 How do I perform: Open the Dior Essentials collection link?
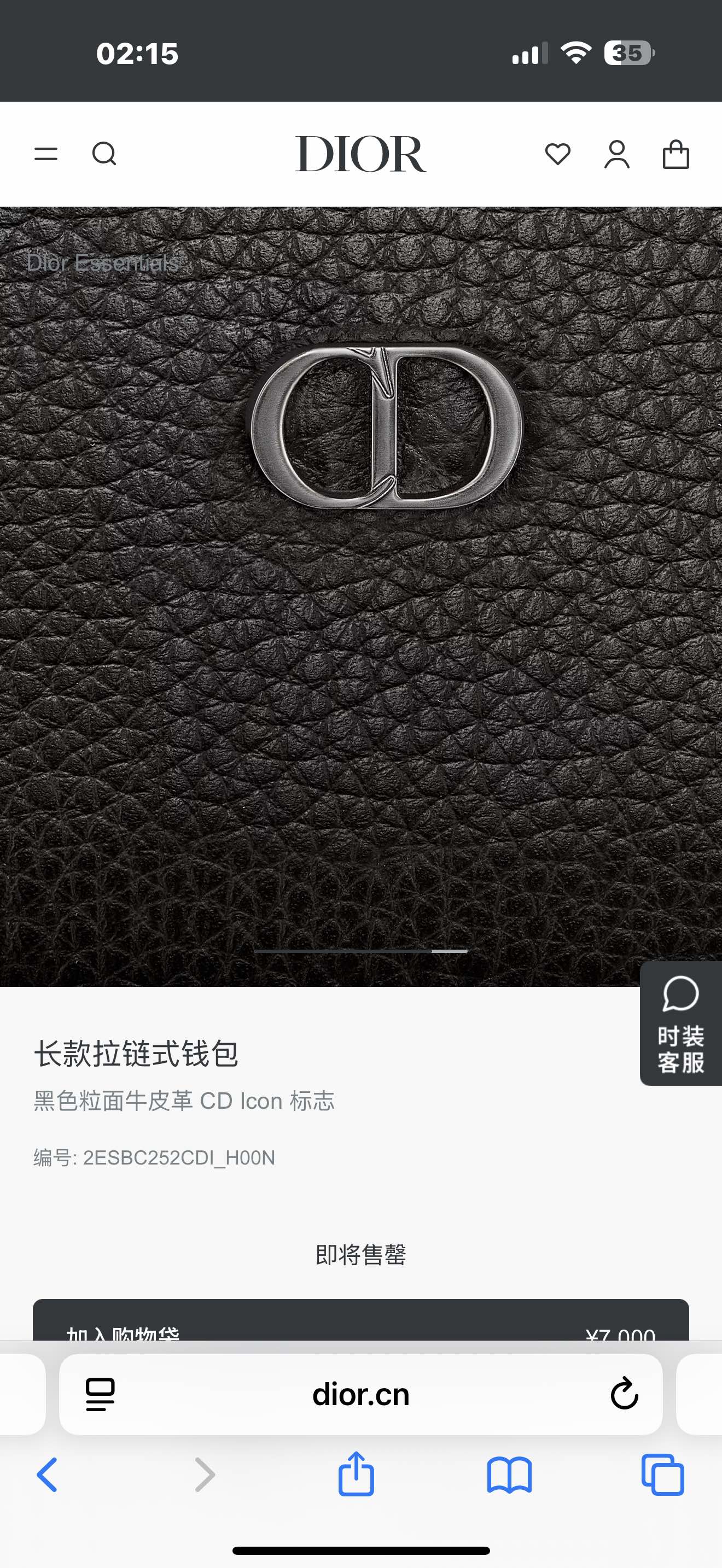(103, 263)
